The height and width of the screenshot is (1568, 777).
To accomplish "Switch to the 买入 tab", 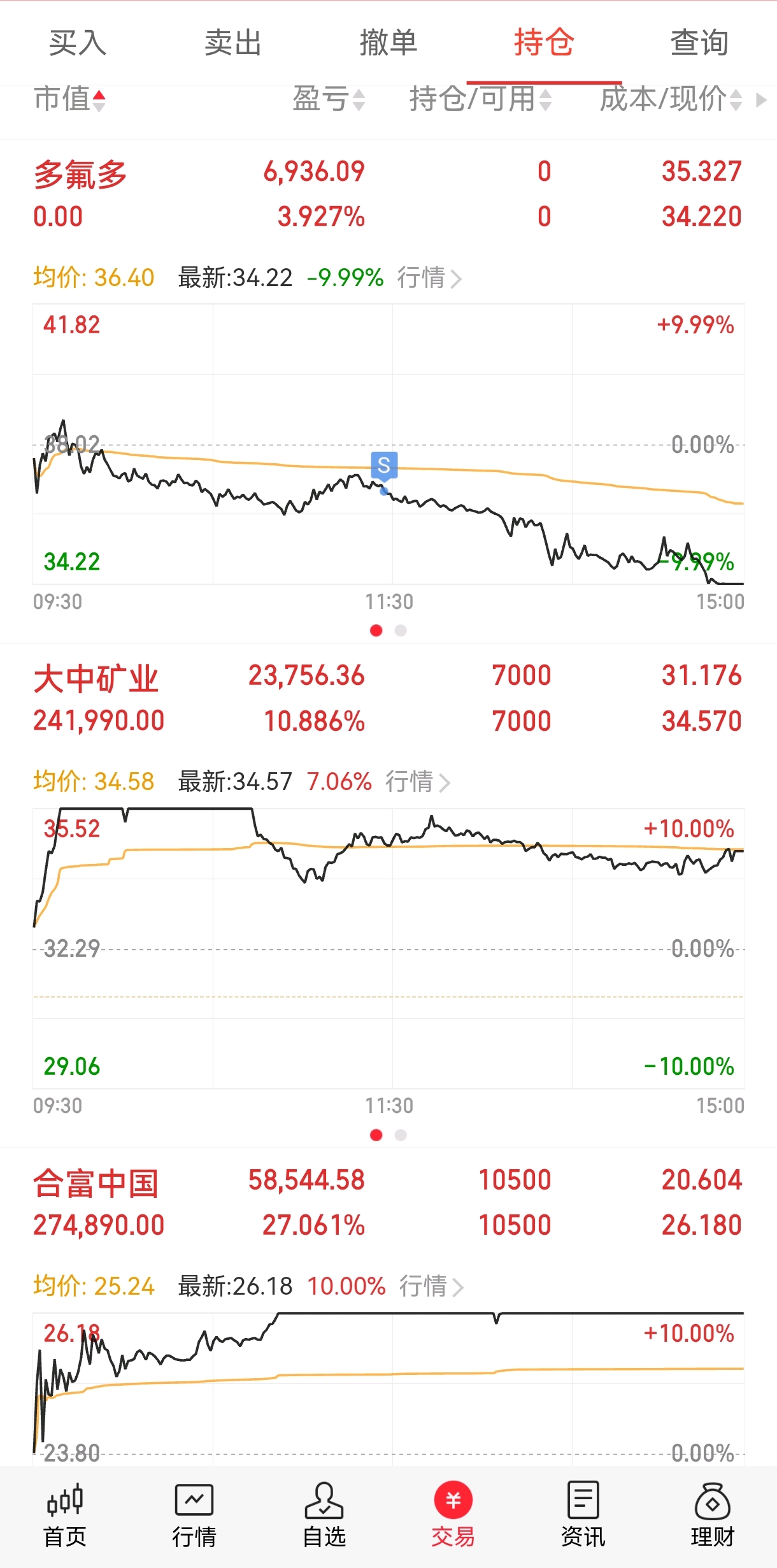I will pyautogui.click(x=78, y=43).
